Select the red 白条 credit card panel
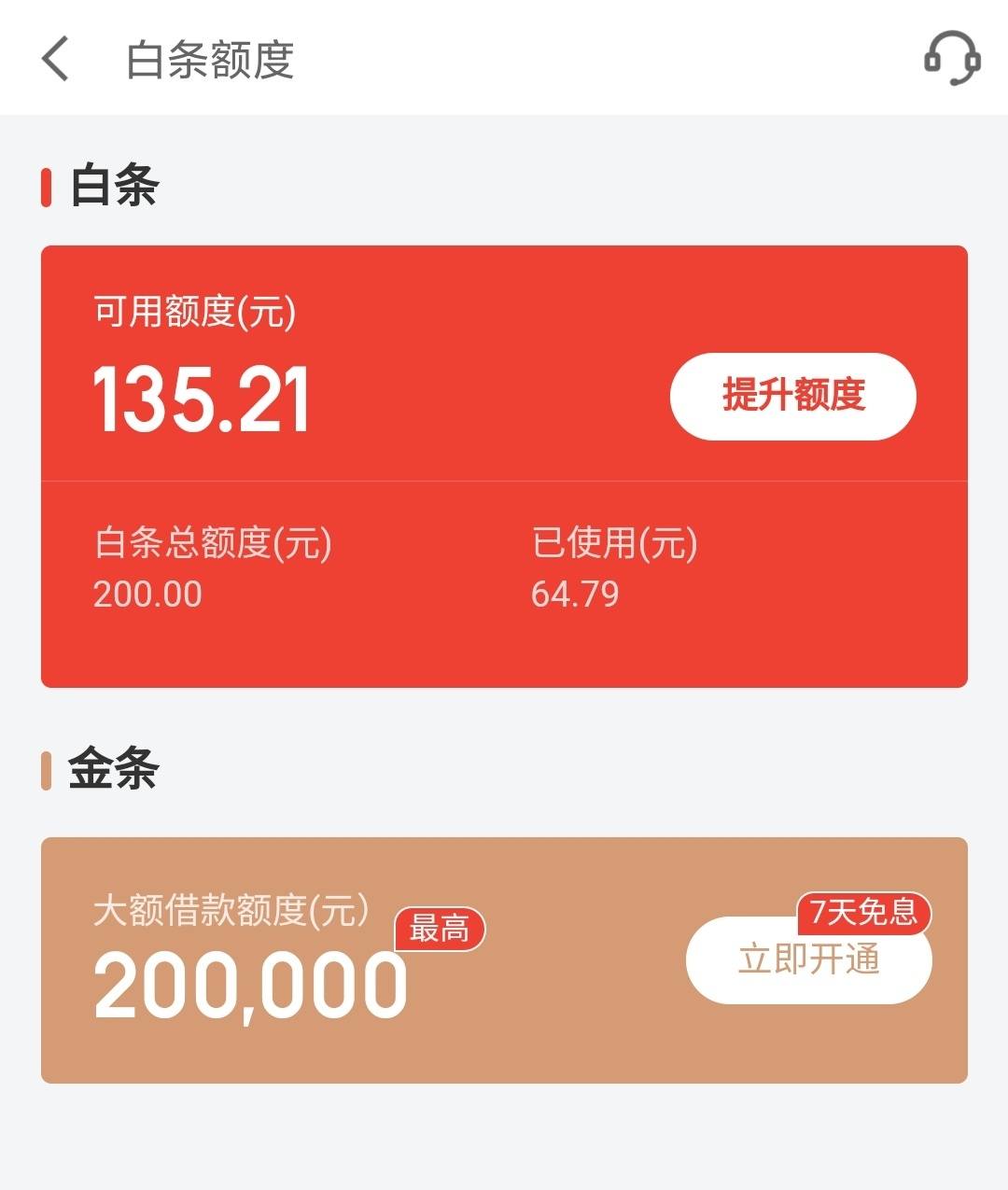 504,462
